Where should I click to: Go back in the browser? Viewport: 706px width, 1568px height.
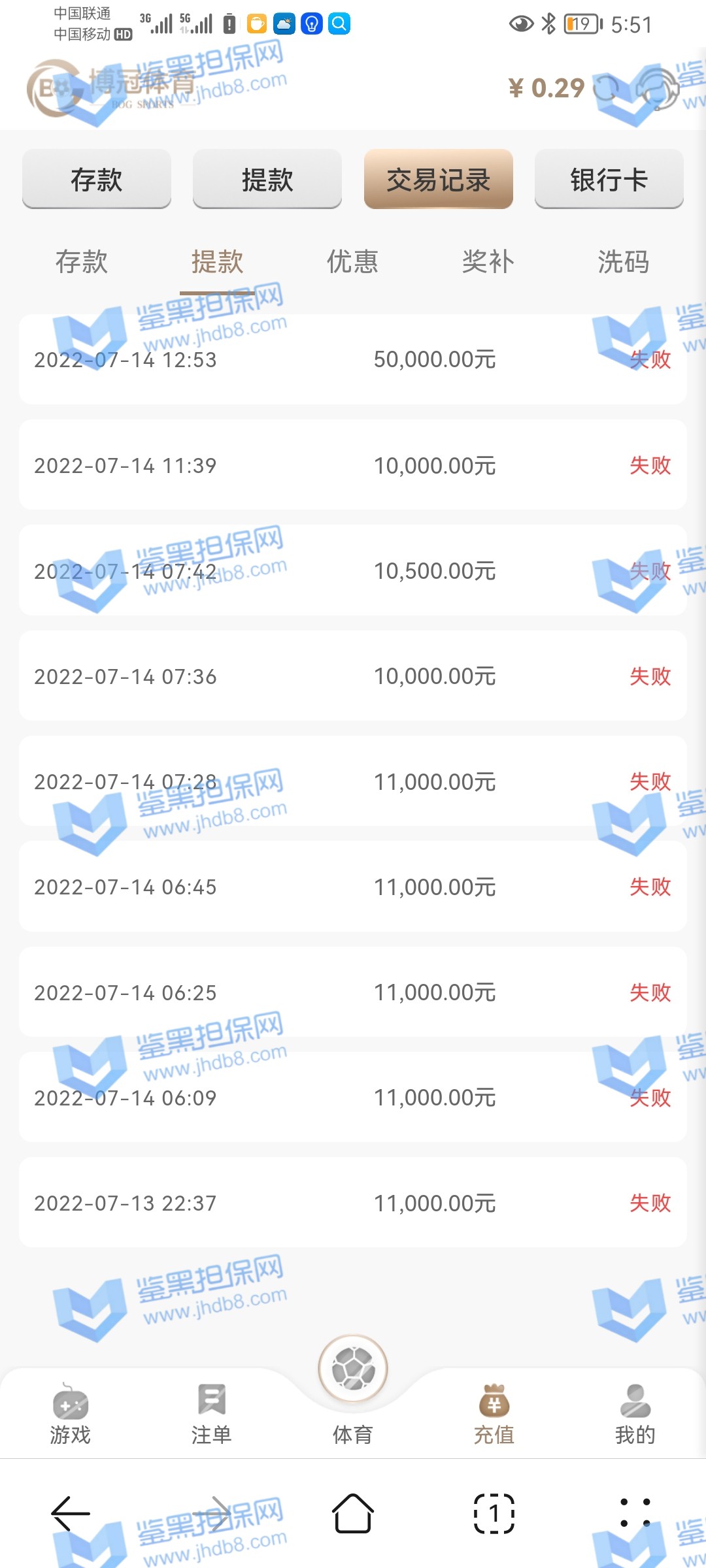71,1513
